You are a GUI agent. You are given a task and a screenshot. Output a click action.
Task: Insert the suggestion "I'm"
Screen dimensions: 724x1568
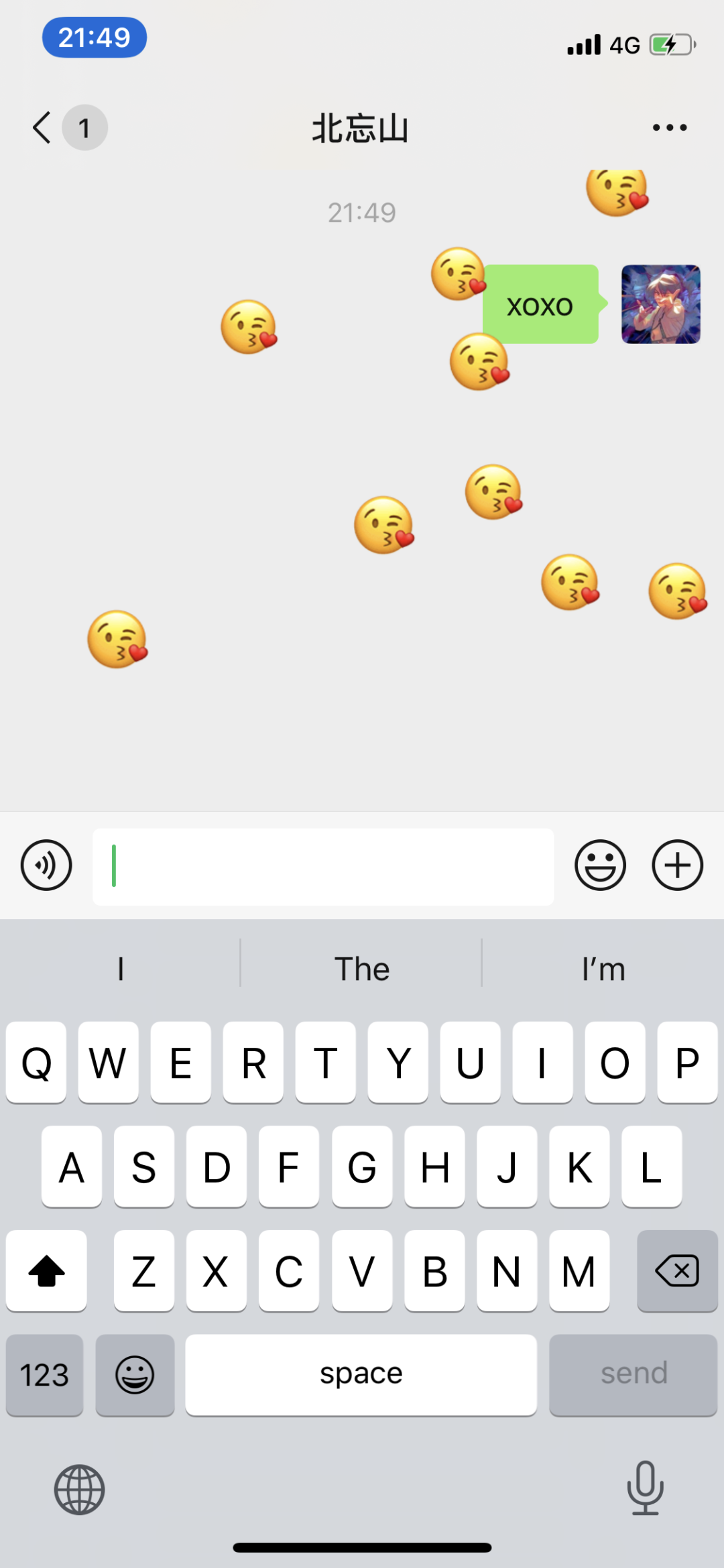(x=603, y=969)
